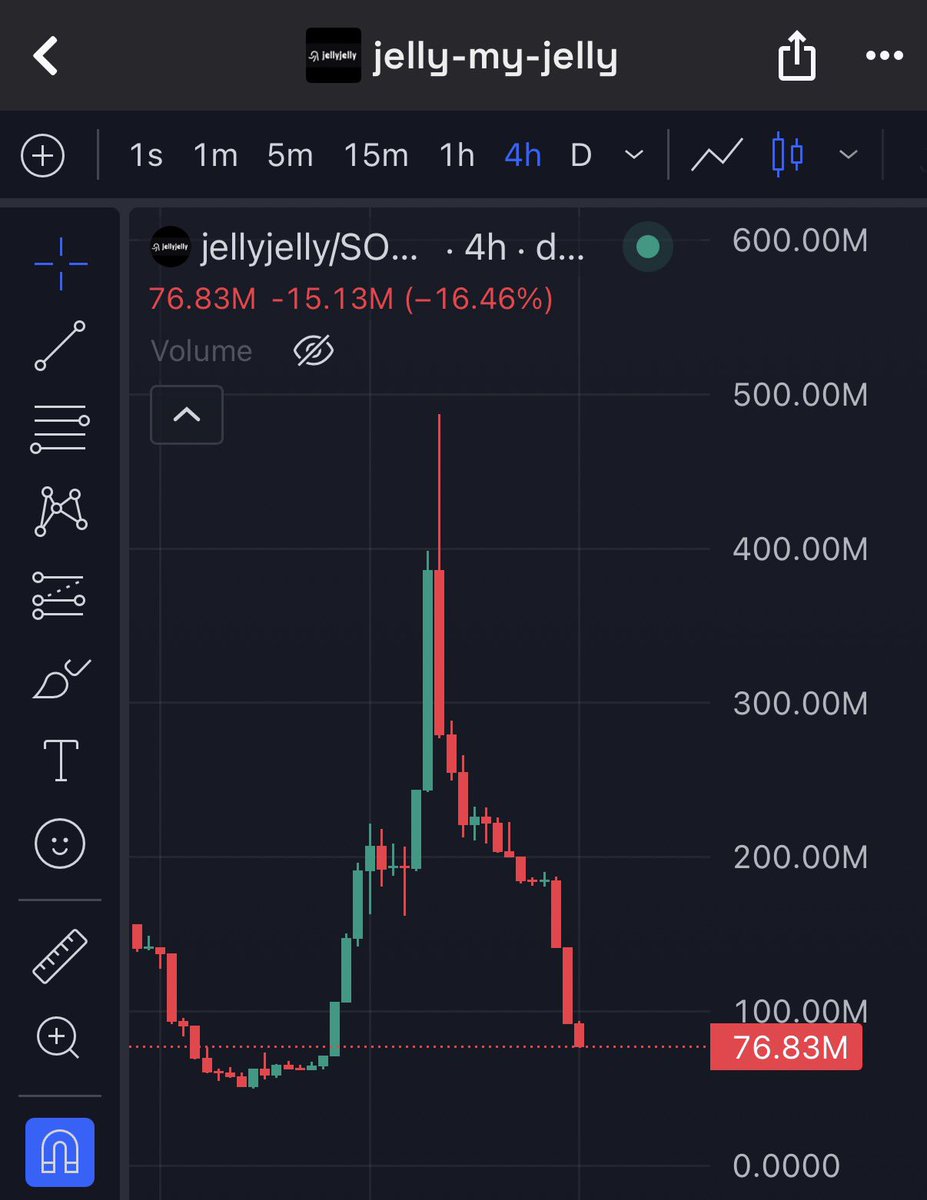Activate the ruler measure tool

pos(61,956)
